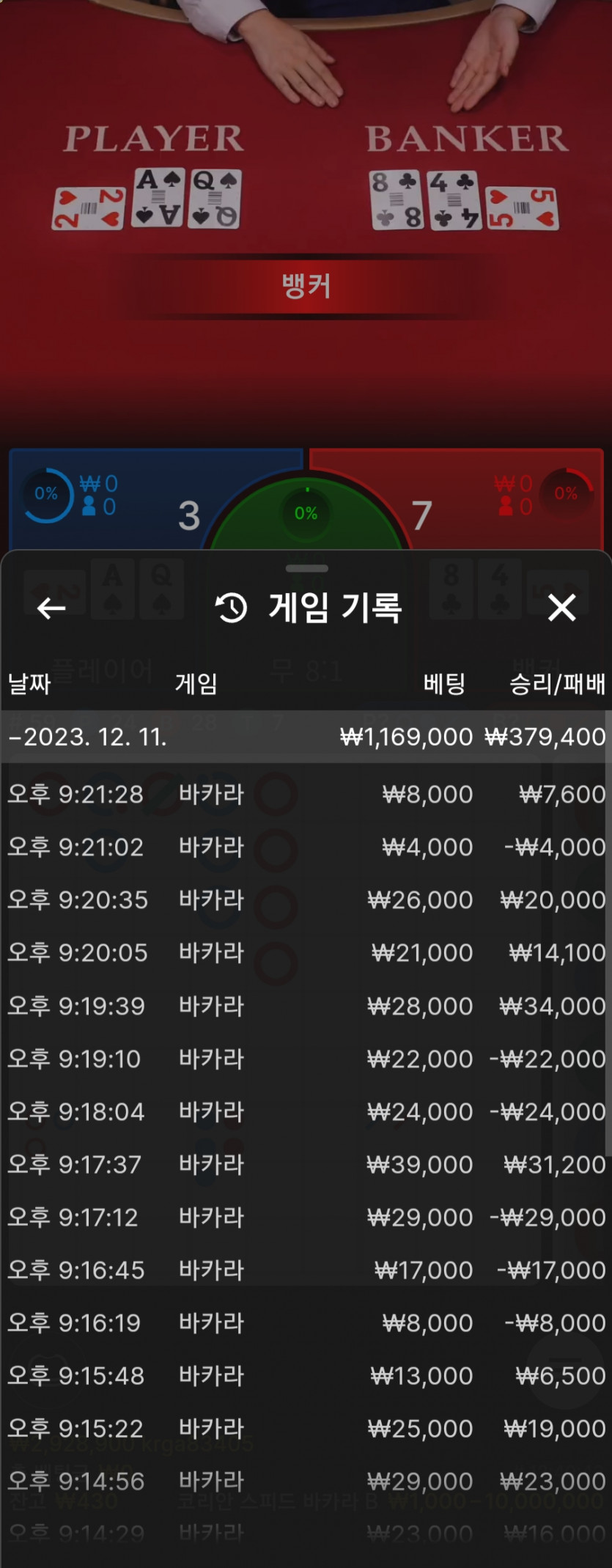
Task: Open the 9:21:28 baccarat round record
Action: coord(306,795)
